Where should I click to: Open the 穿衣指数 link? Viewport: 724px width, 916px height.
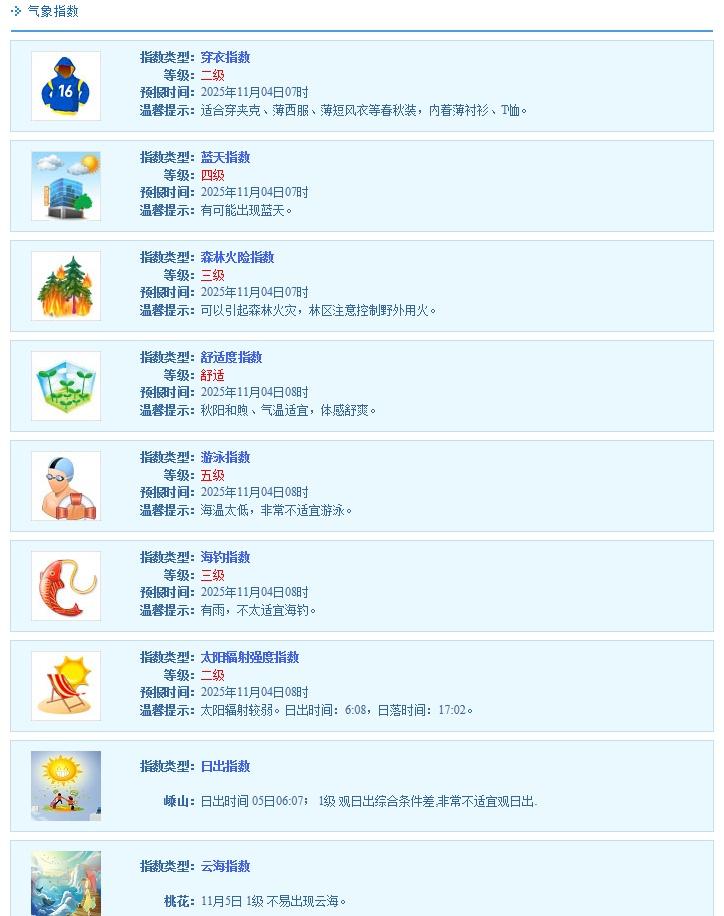(225, 57)
